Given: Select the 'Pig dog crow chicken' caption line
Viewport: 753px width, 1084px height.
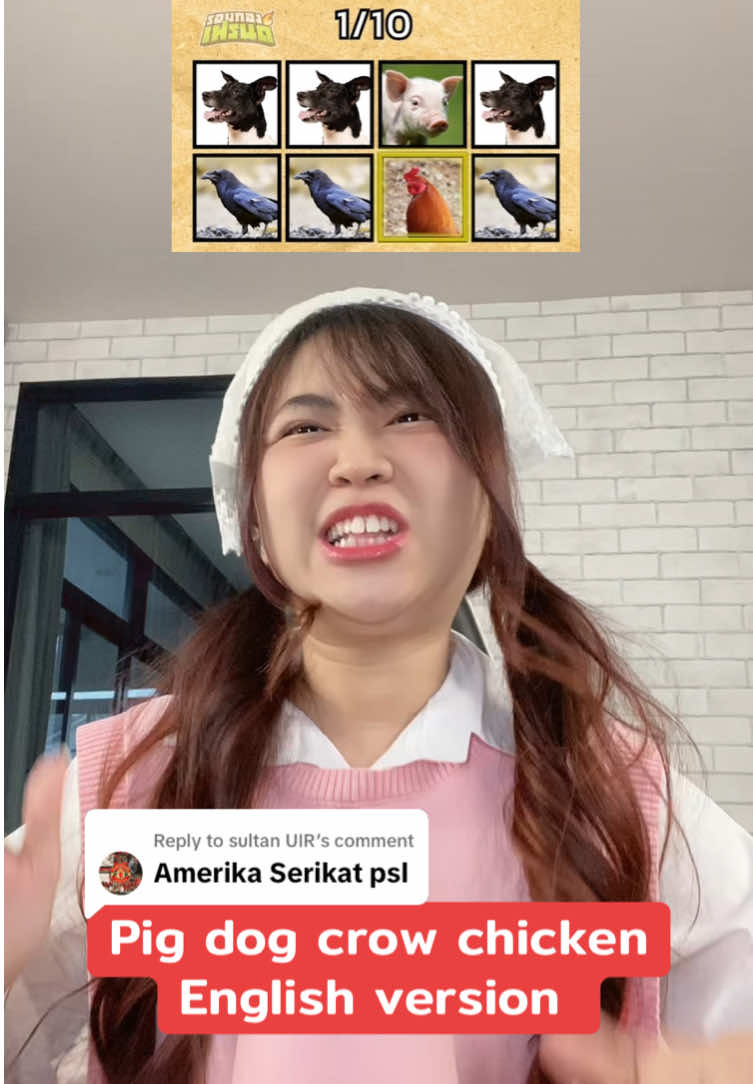Looking at the screenshot, I should (x=376, y=938).
